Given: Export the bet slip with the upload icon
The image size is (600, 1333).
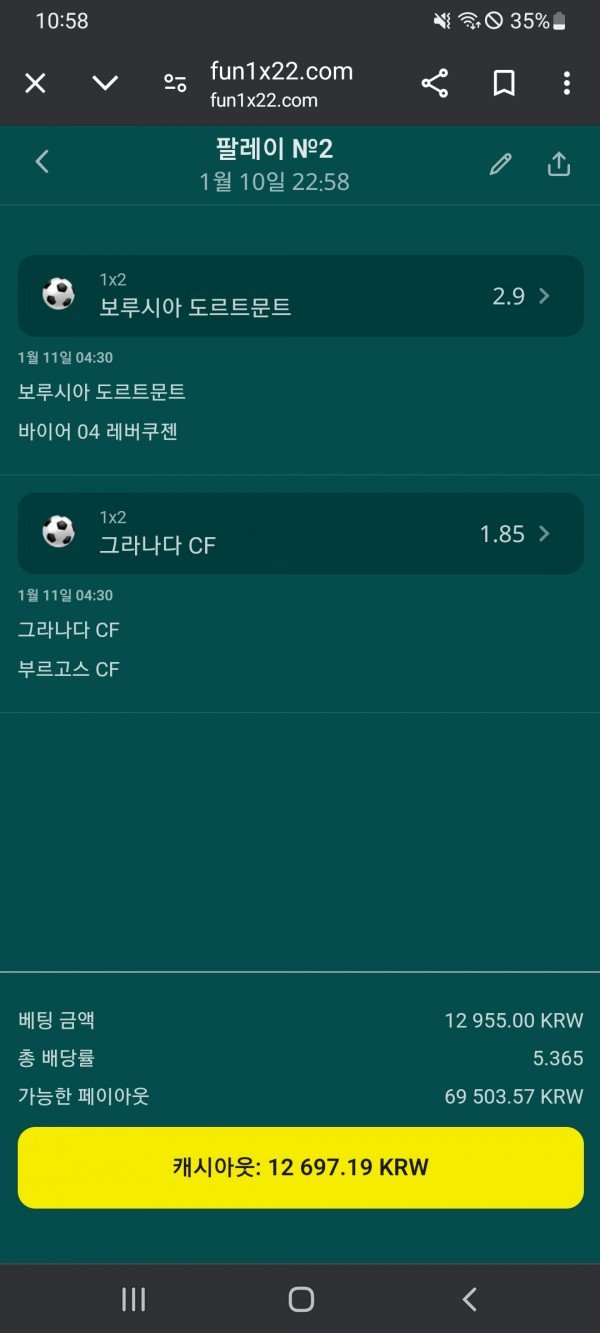Looking at the screenshot, I should tap(559, 164).
